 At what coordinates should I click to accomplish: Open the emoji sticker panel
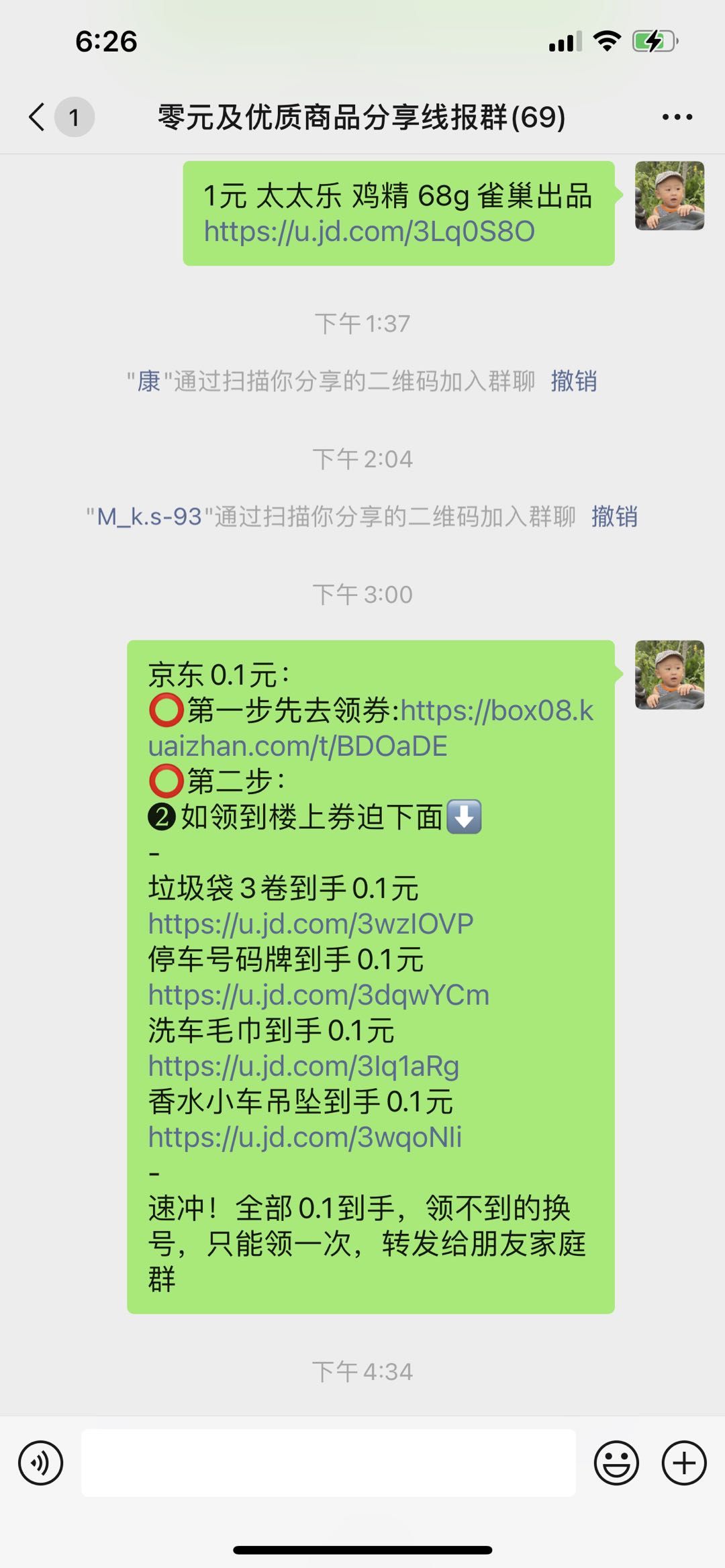616,1463
